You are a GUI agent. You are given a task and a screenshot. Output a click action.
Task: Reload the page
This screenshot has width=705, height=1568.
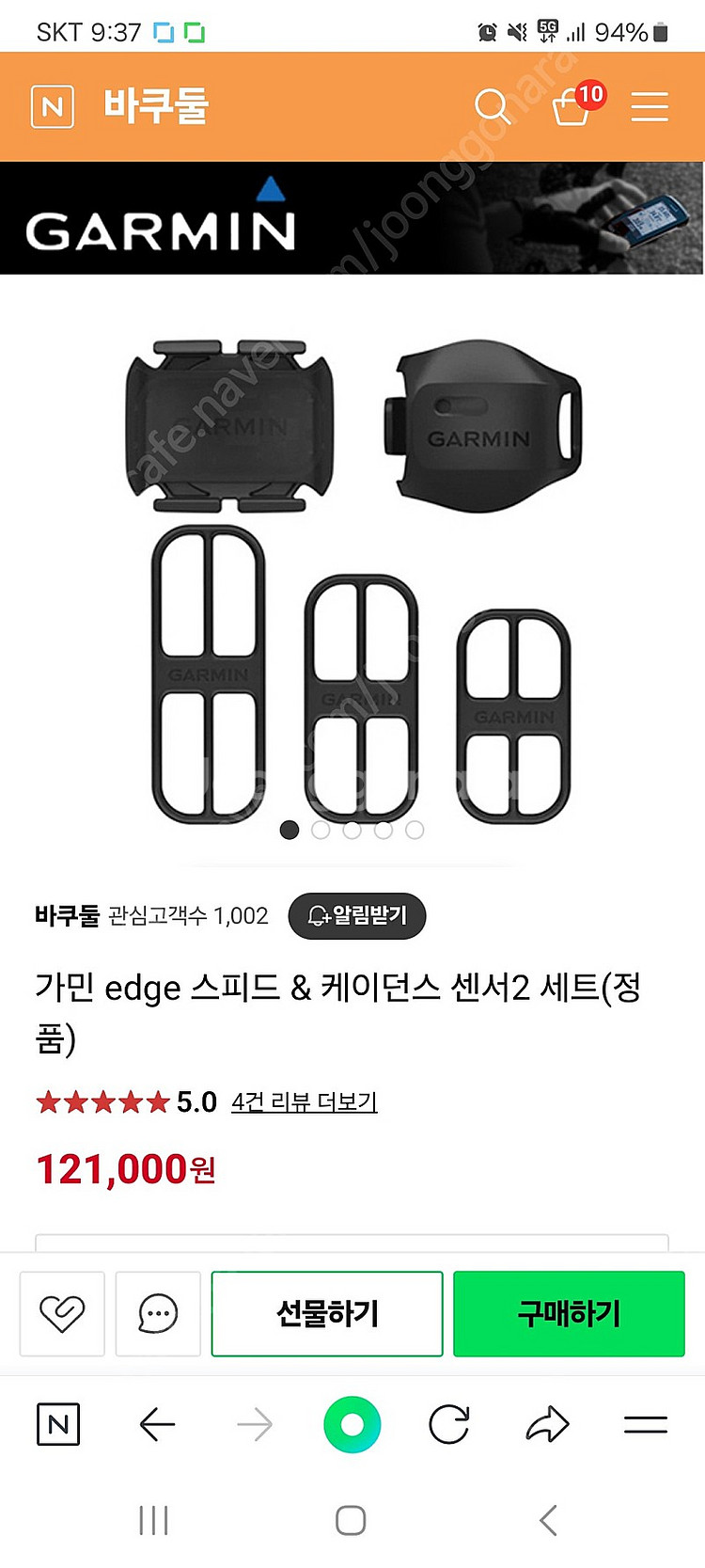click(x=449, y=1425)
